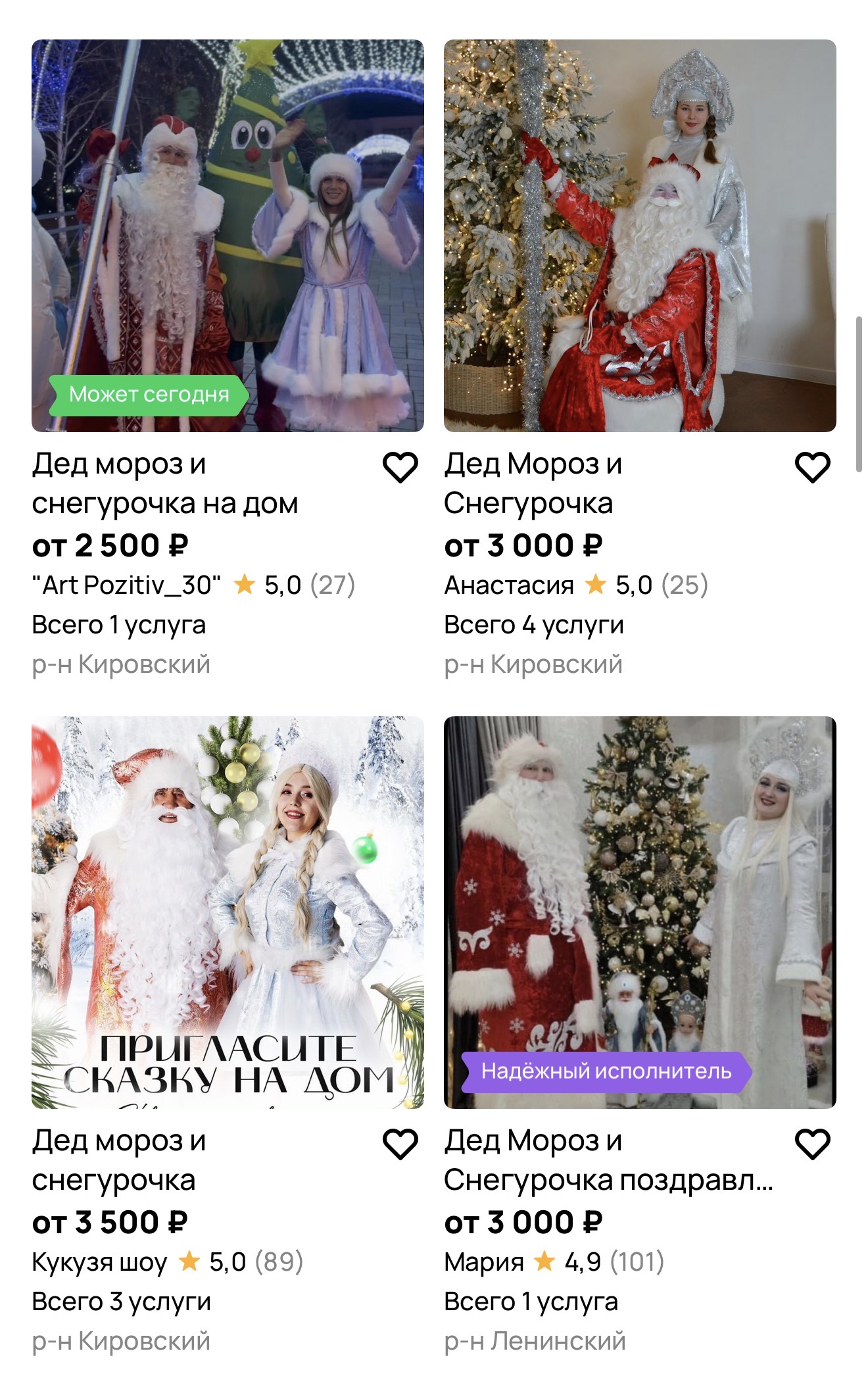Open the Кукузя шоу listing photo
868x1374 pixels.
tap(228, 912)
